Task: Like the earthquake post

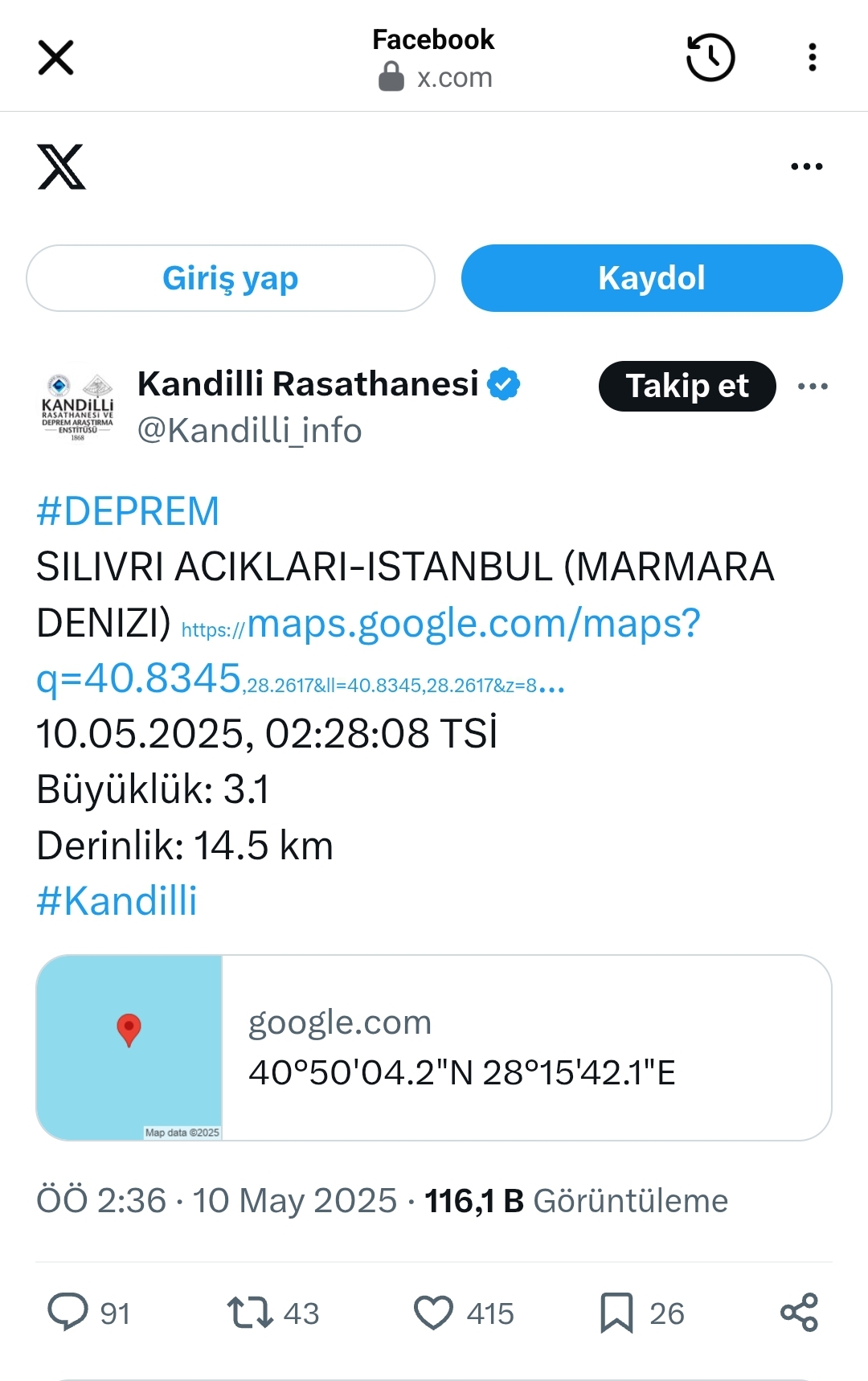Action: 433,1313
